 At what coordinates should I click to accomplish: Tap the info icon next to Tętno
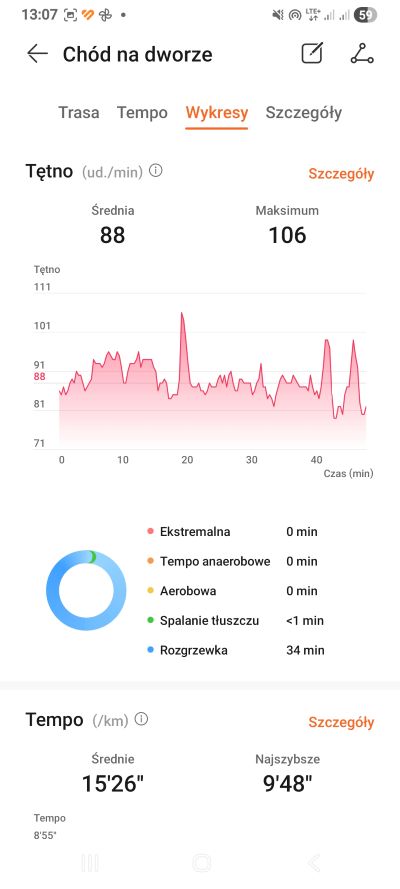pos(156,171)
